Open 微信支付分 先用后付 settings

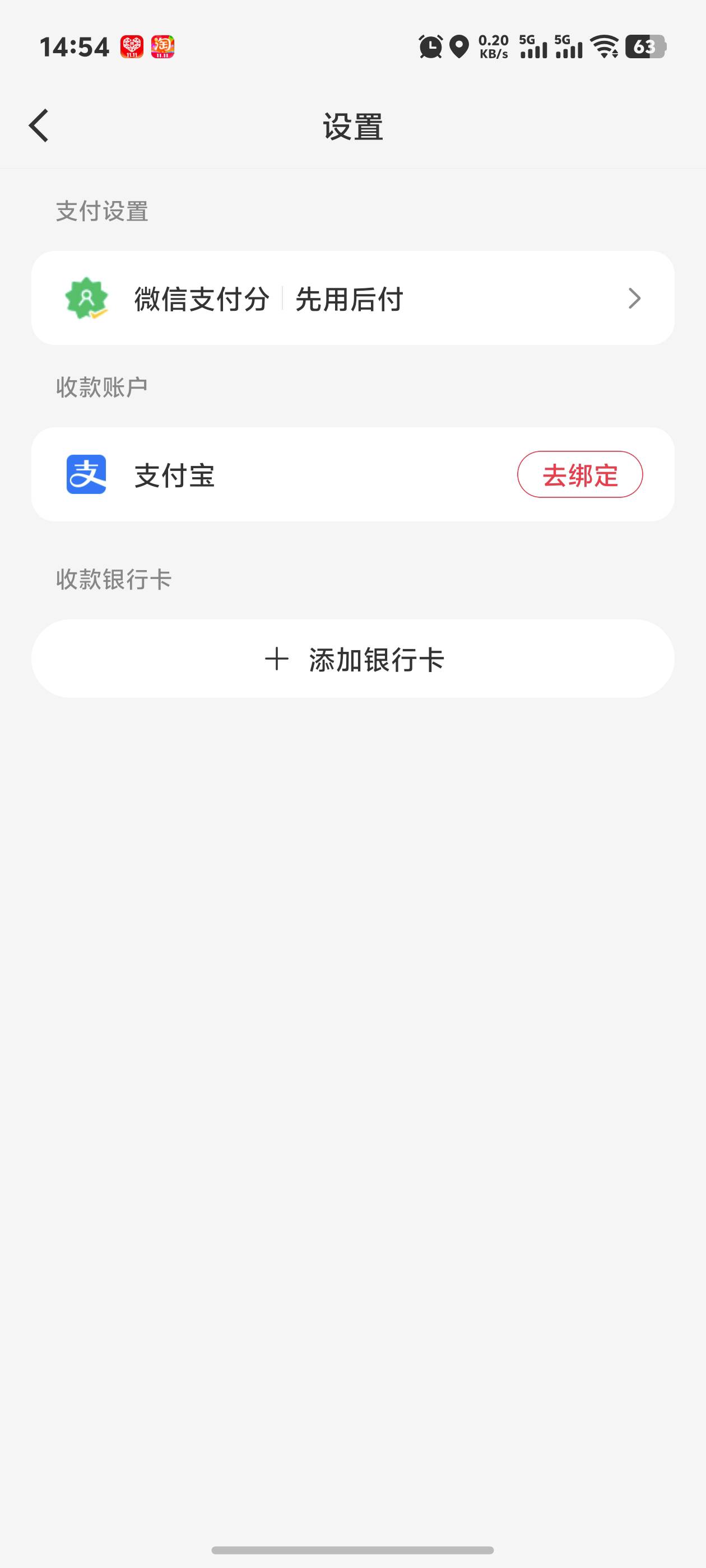[x=352, y=298]
